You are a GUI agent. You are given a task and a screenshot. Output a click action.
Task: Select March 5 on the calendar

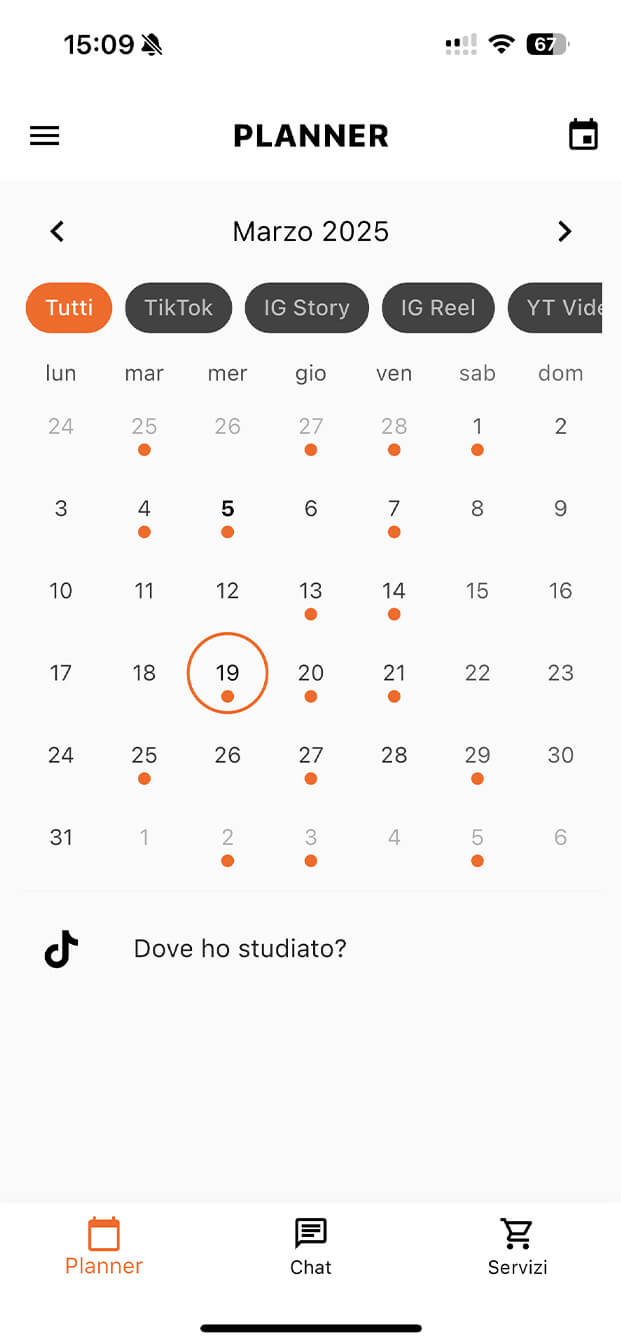[x=227, y=510]
